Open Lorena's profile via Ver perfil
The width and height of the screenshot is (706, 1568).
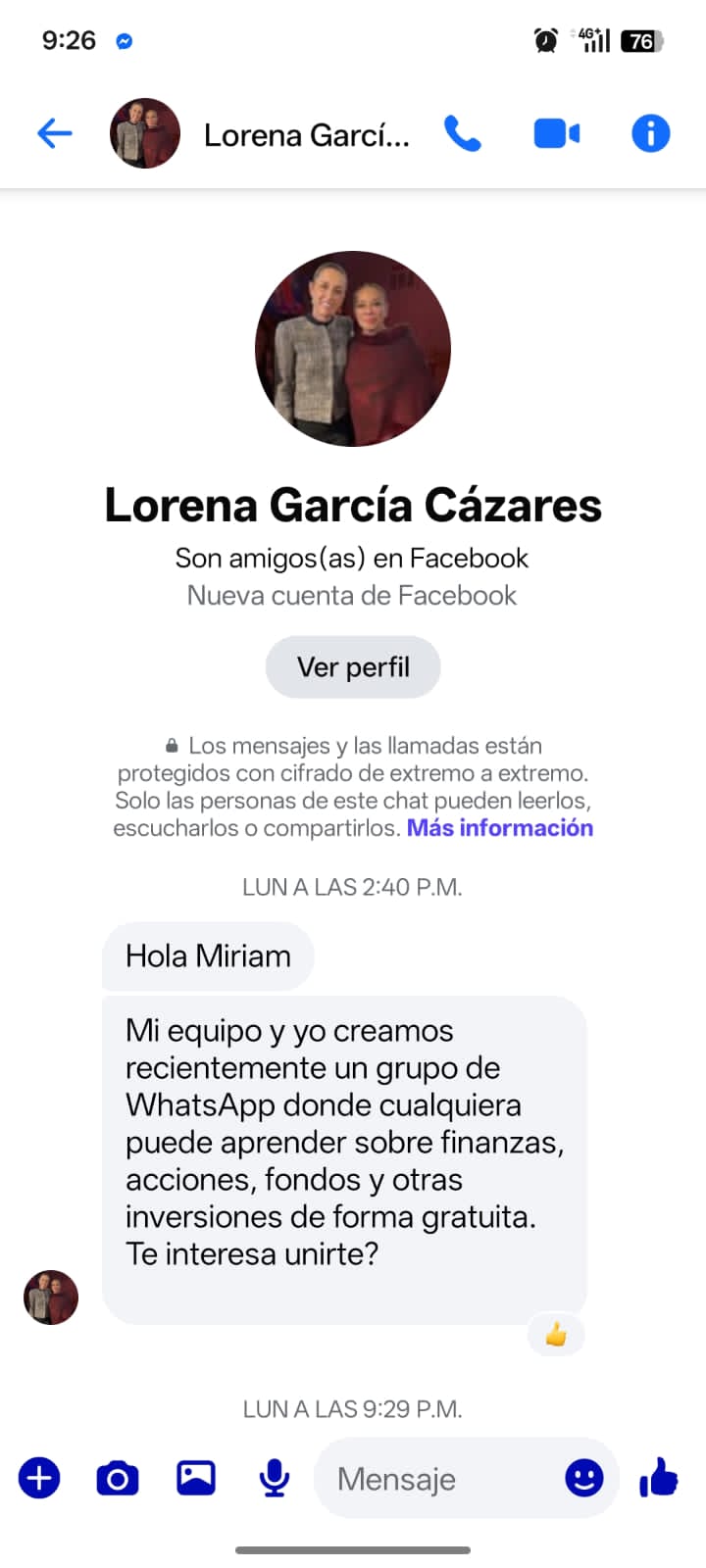(353, 666)
